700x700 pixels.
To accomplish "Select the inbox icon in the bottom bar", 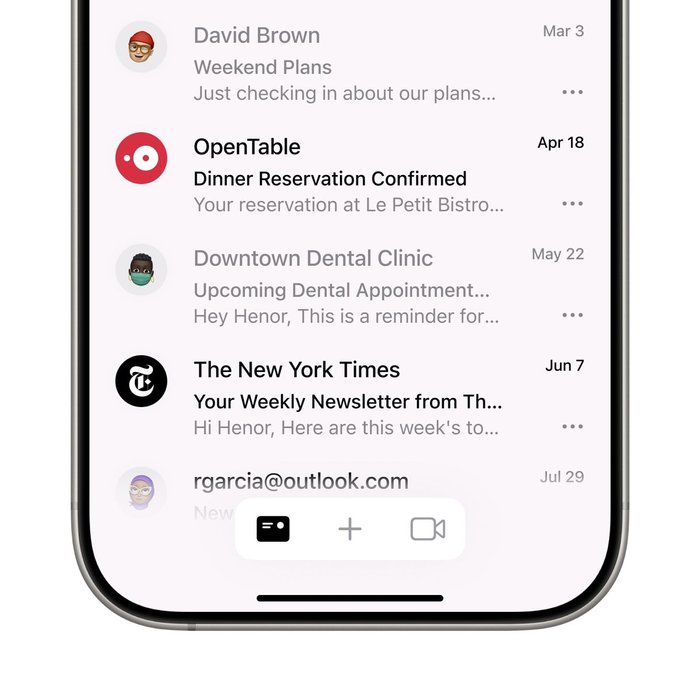I will [273, 529].
